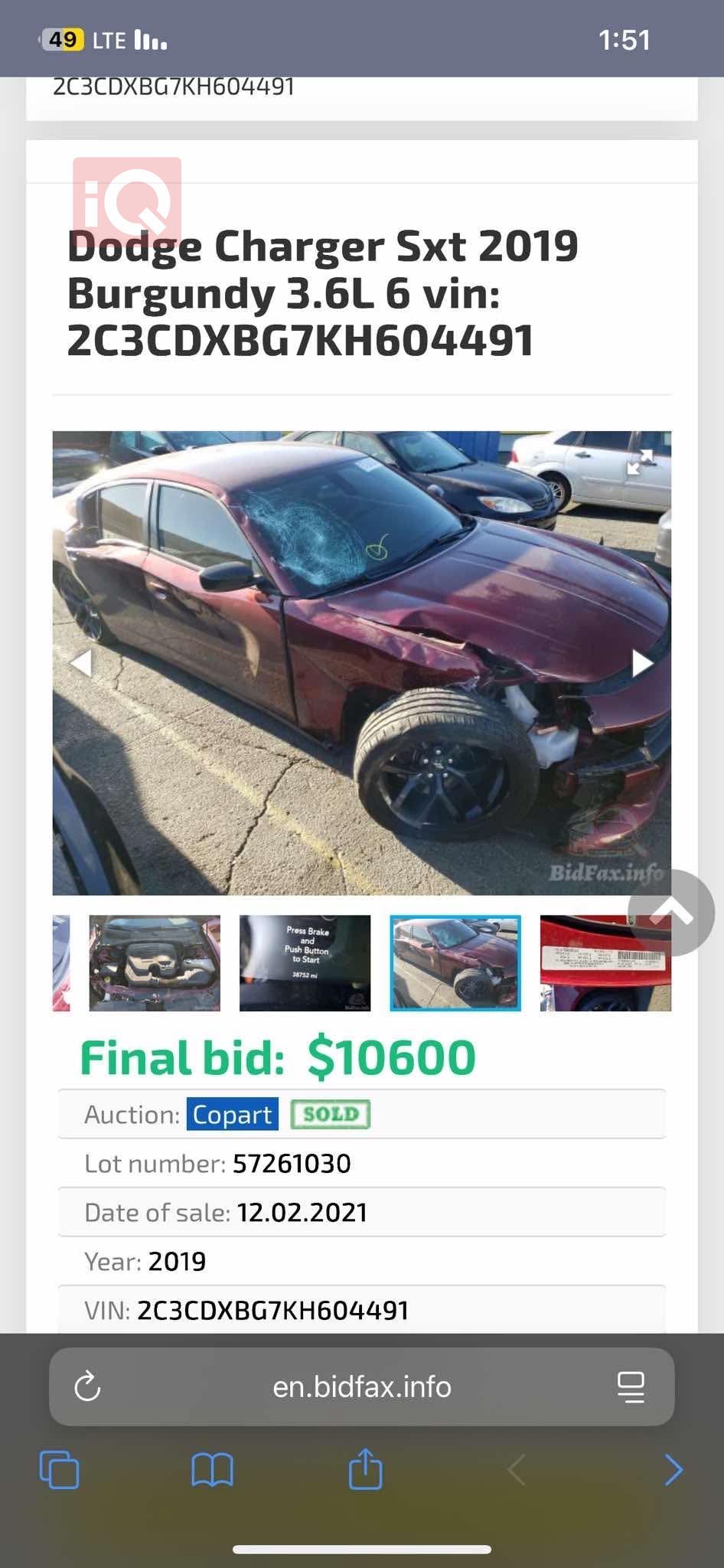Screen dimensions: 724x1568
Task: Select the damaged front wheel thumbnail
Action: (x=455, y=963)
